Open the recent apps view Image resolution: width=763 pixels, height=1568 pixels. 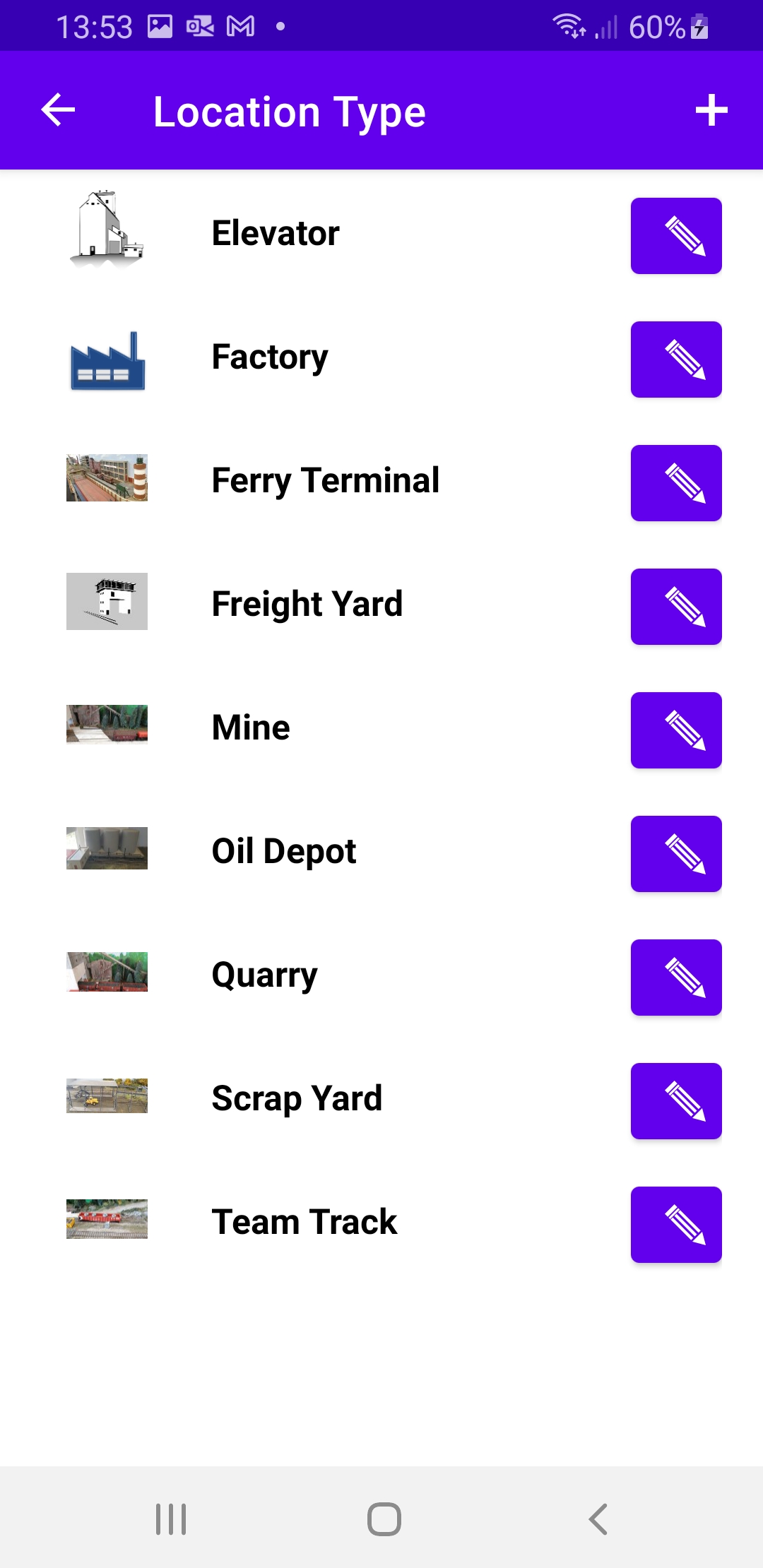coord(171,1519)
